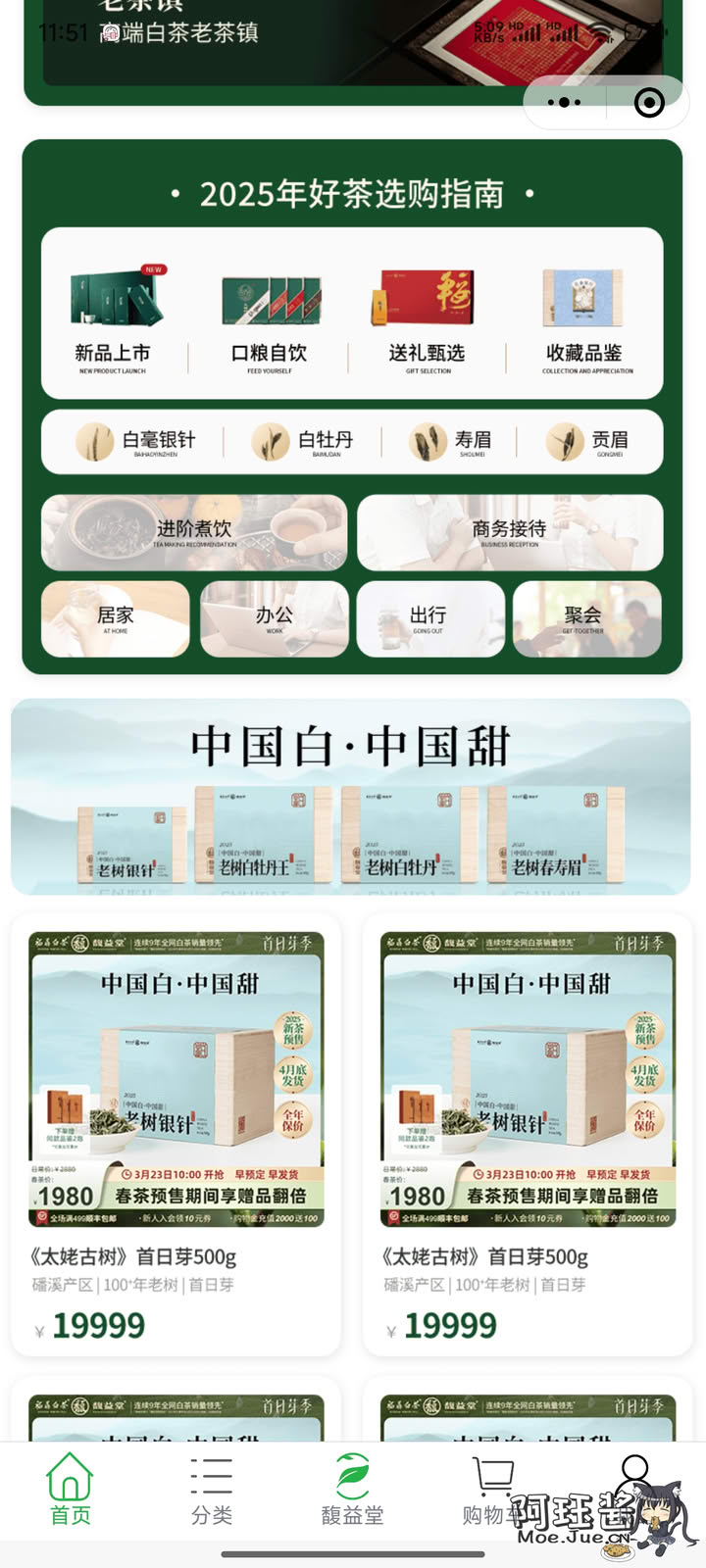The height and width of the screenshot is (1568, 706).
Task: Open 进阶煮饮 tea making recommendations
Action: tap(194, 532)
